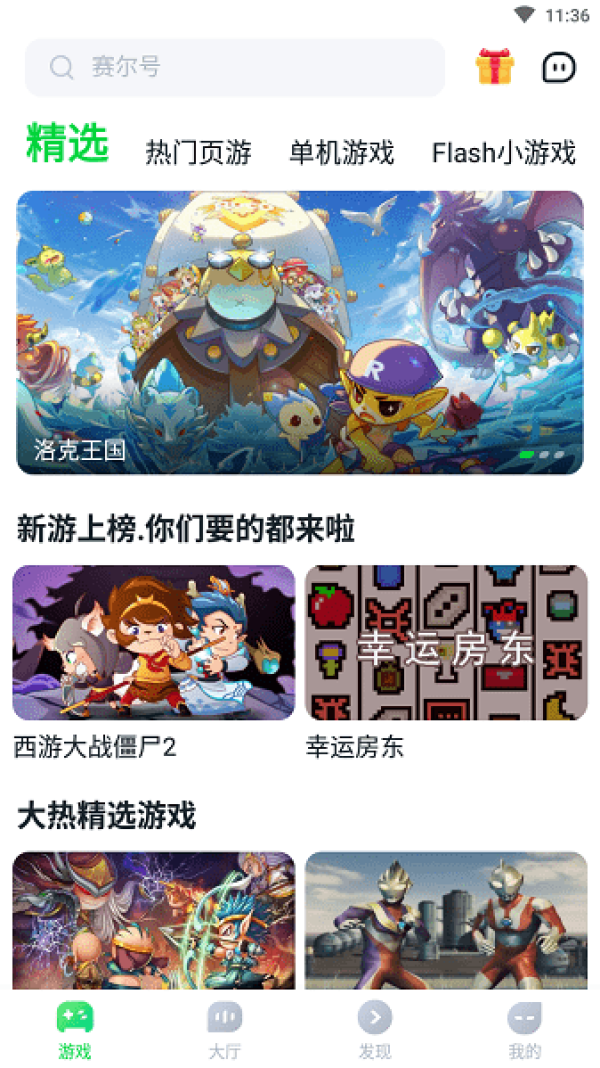Open the gift box icon
The width and height of the screenshot is (600, 1068).
point(494,67)
